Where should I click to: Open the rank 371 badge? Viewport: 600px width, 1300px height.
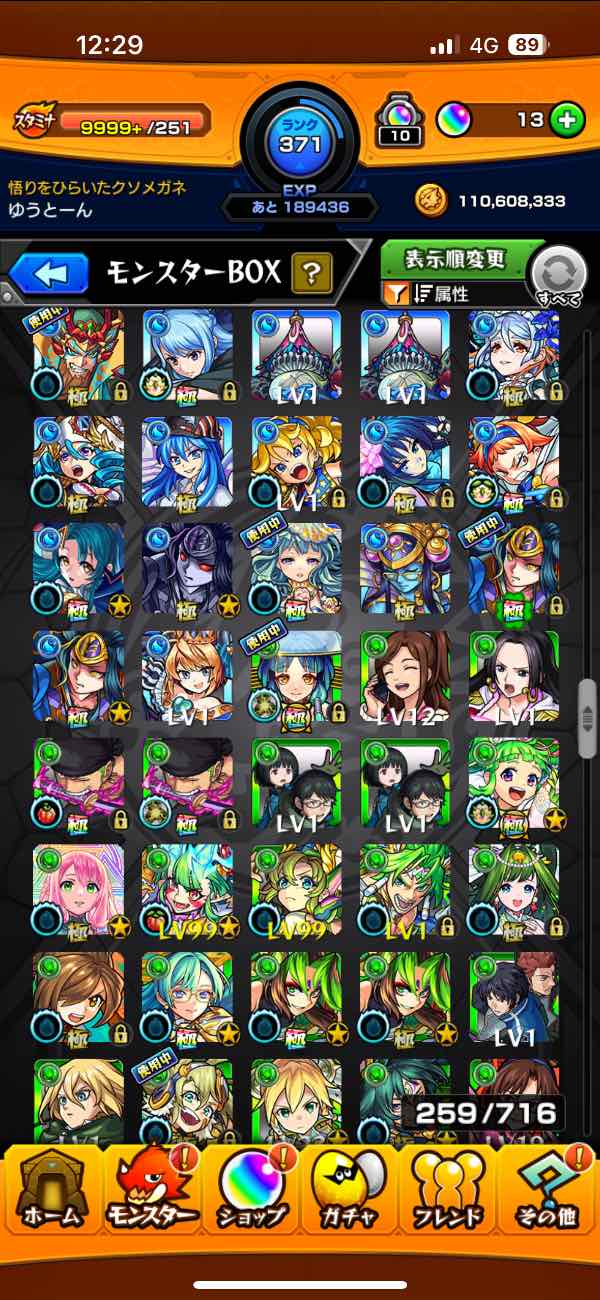click(300, 140)
